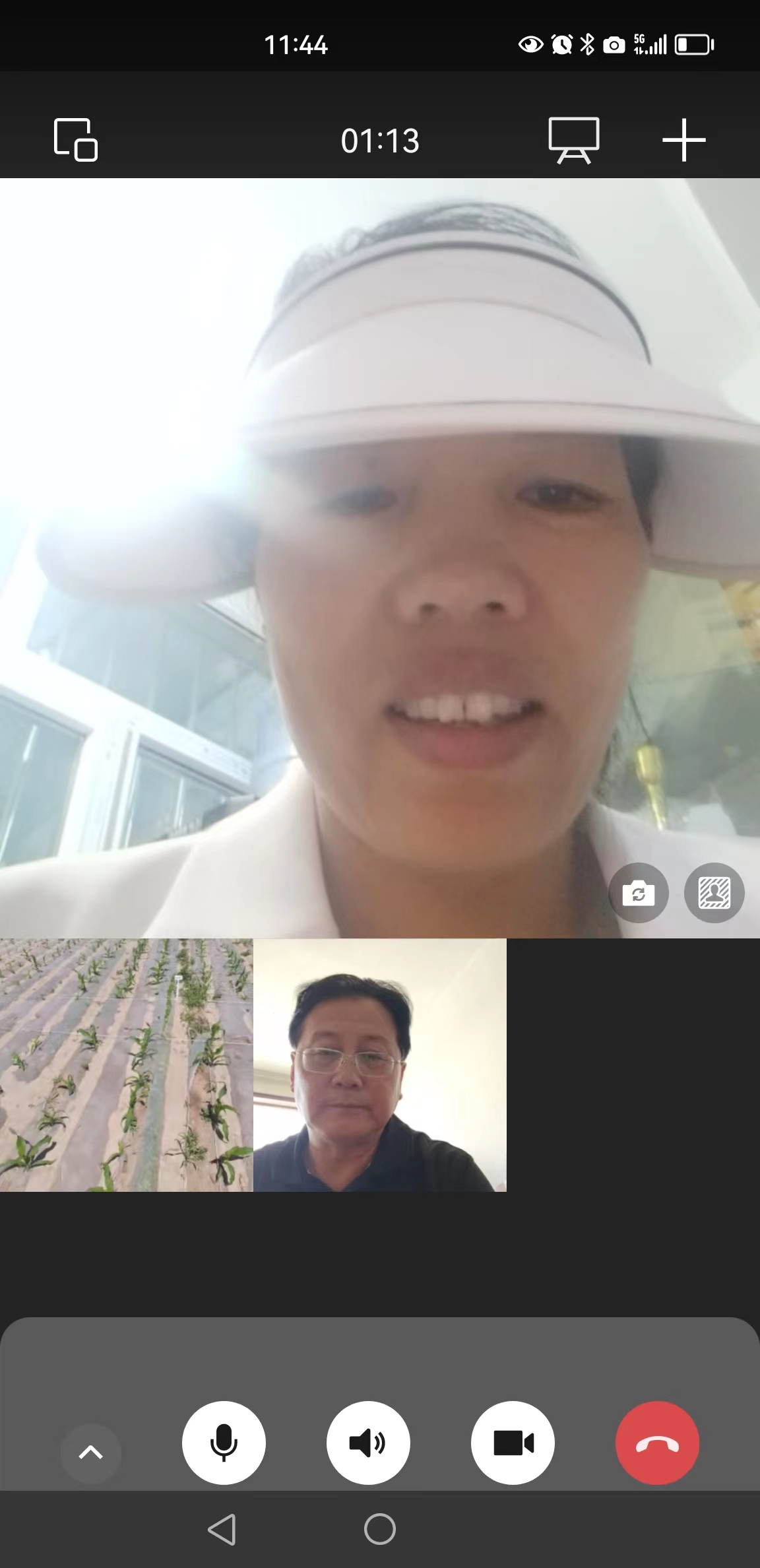Expand the call options panel

(91, 1453)
